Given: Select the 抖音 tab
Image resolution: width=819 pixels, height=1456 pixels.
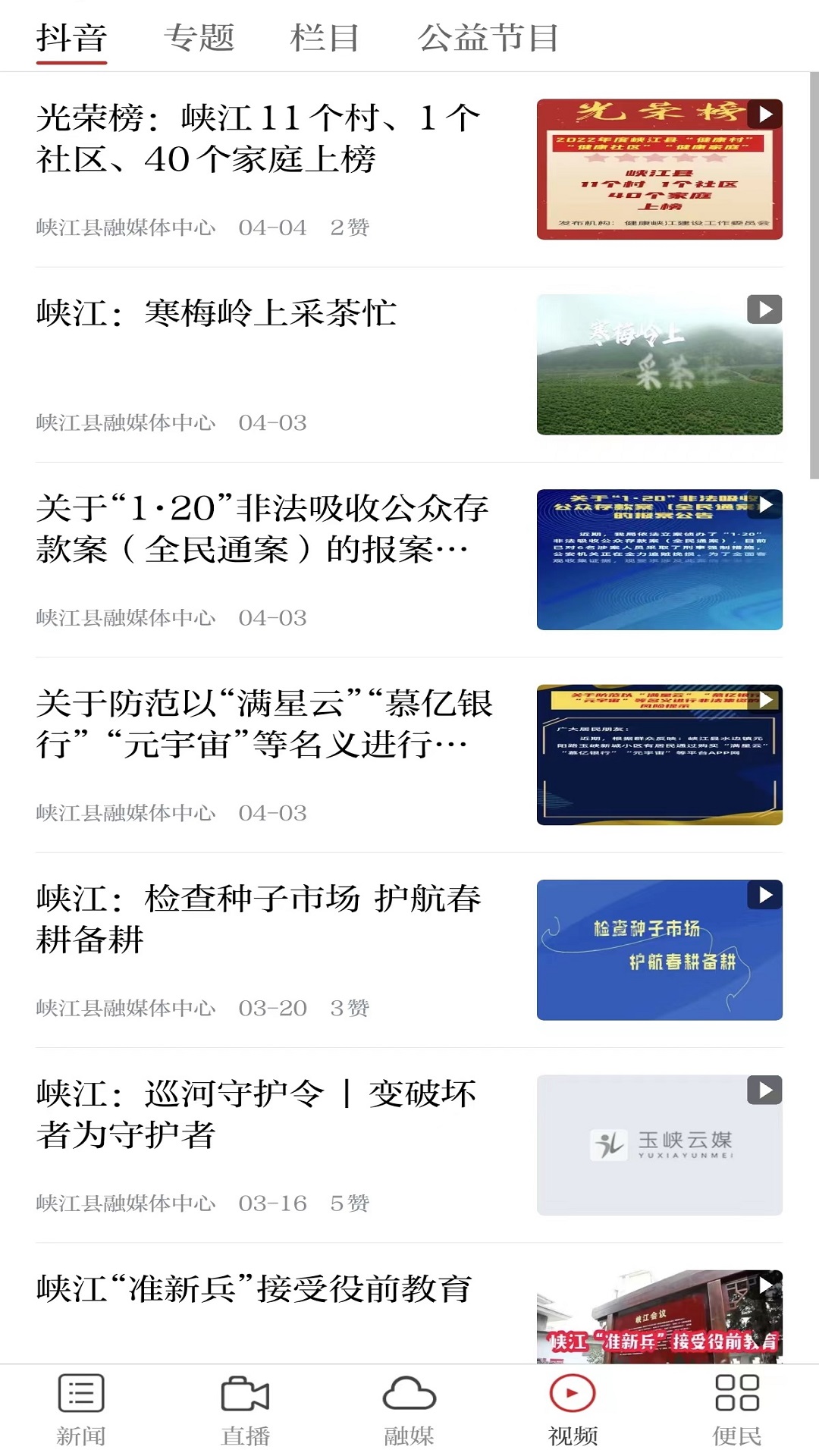Looking at the screenshot, I should pyautogui.click(x=71, y=36).
